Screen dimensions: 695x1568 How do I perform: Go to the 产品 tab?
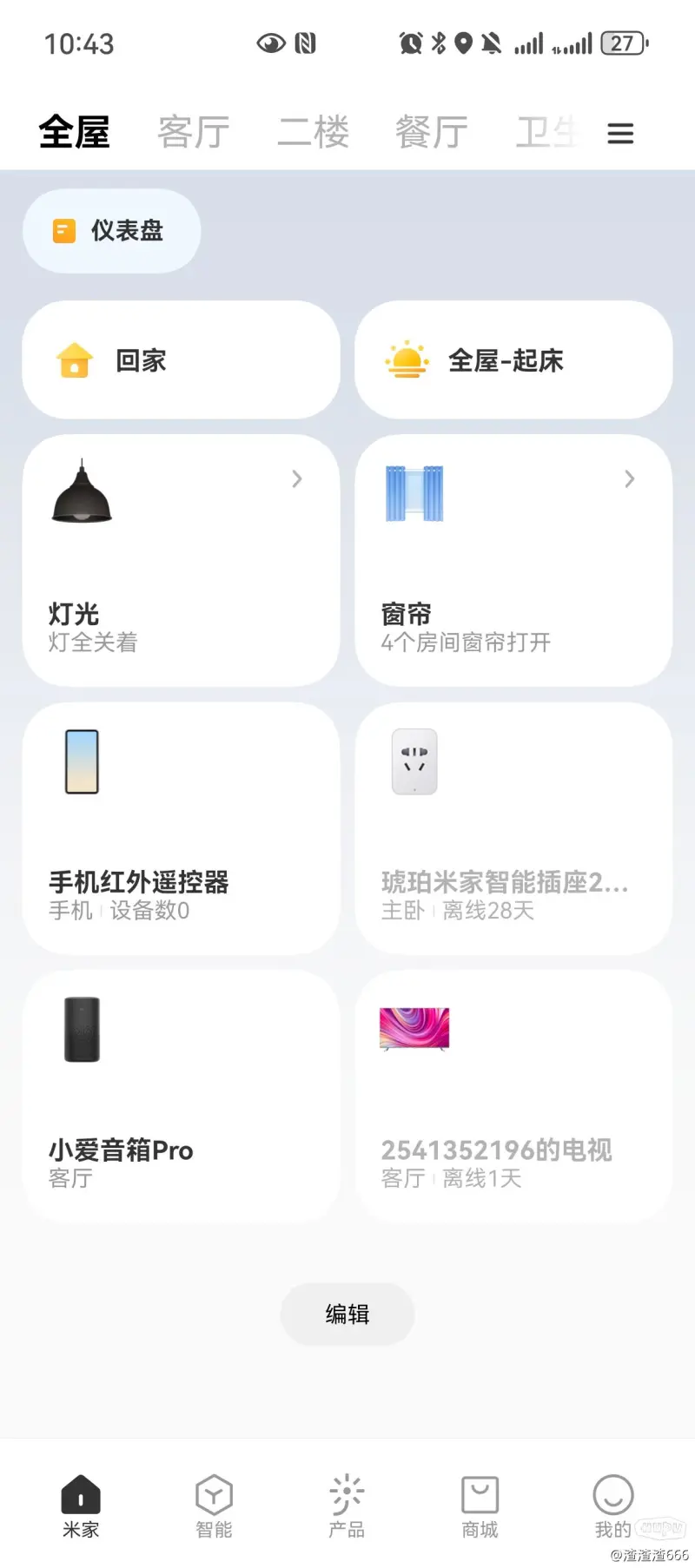[x=347, y=1506]
